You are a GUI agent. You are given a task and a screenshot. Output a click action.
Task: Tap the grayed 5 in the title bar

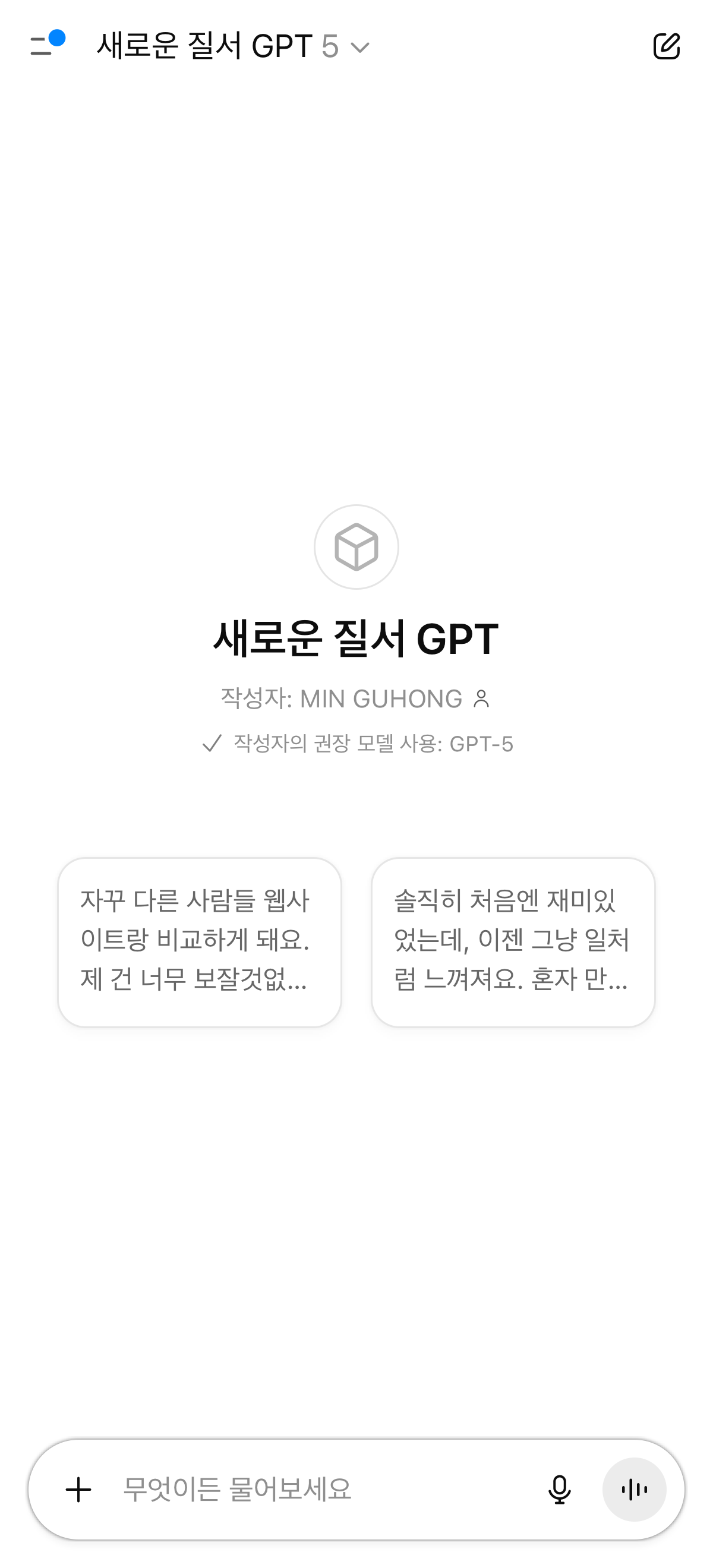pos(329,46)
